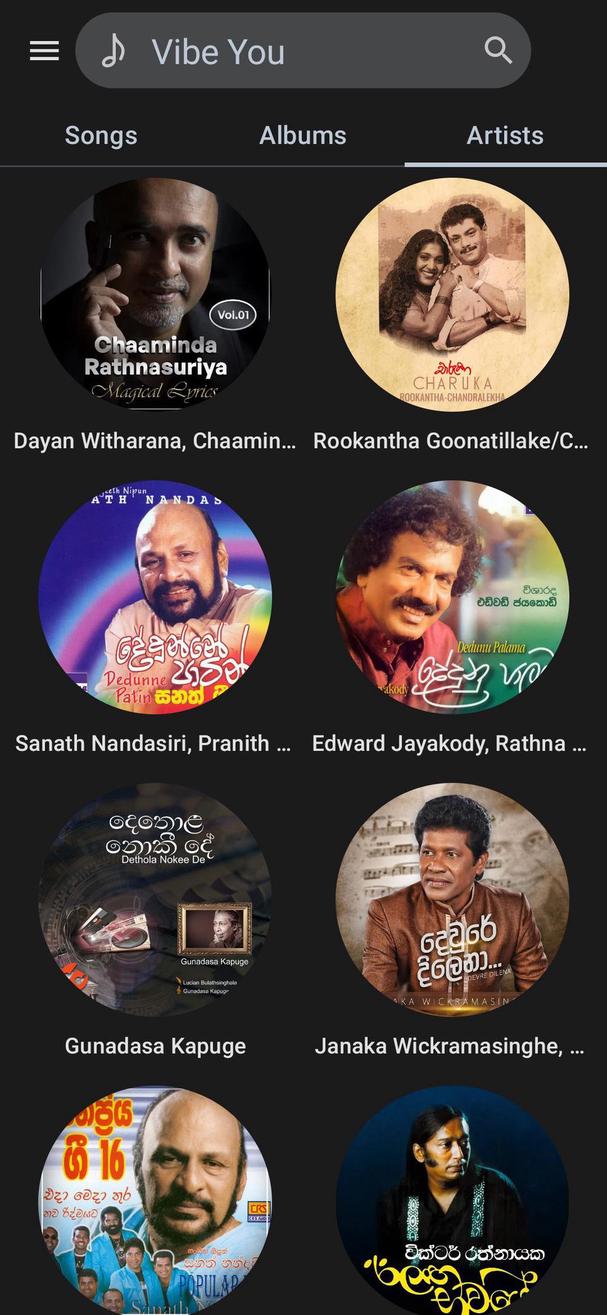The image size is (607, 1315).
Task: Open Gunadasa Kapuge artist page
Action: (x=155, y=899)
